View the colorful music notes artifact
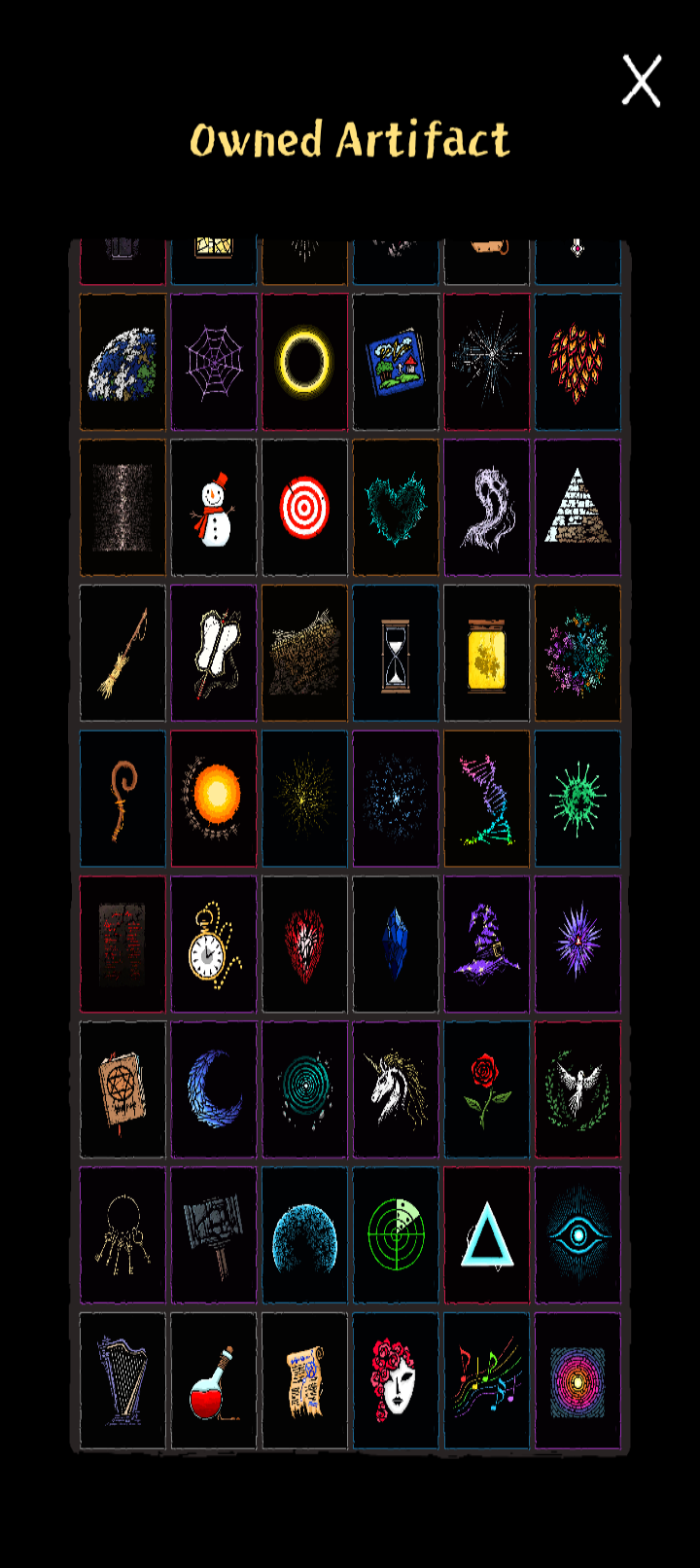The image size is (700, 1568). (486, 1381)
